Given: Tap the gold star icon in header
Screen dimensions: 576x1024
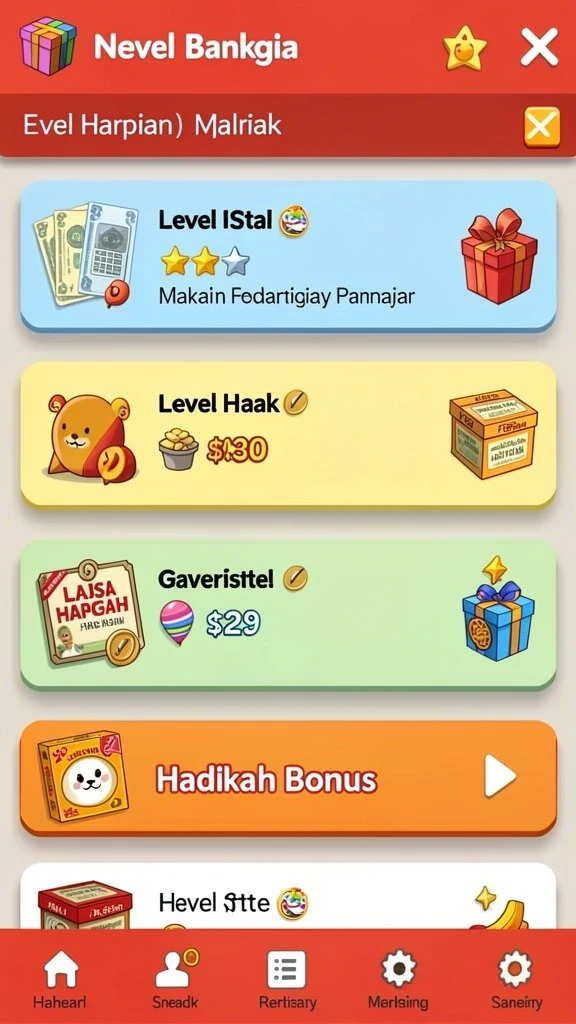Looking at the screenshot, I should pos(465,48).
